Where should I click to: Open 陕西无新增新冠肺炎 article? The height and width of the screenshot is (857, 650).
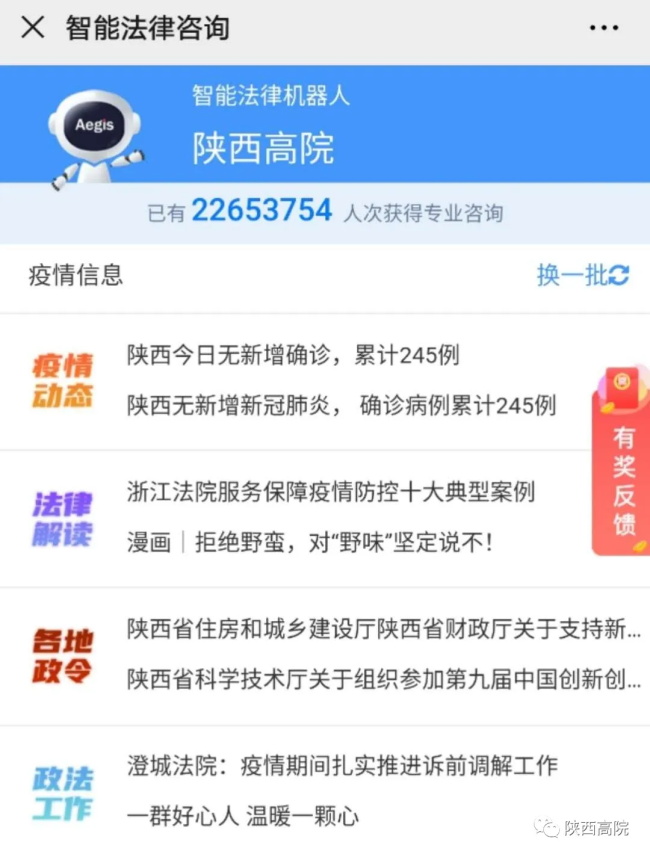pyautogui.click(x=341, y=406)
